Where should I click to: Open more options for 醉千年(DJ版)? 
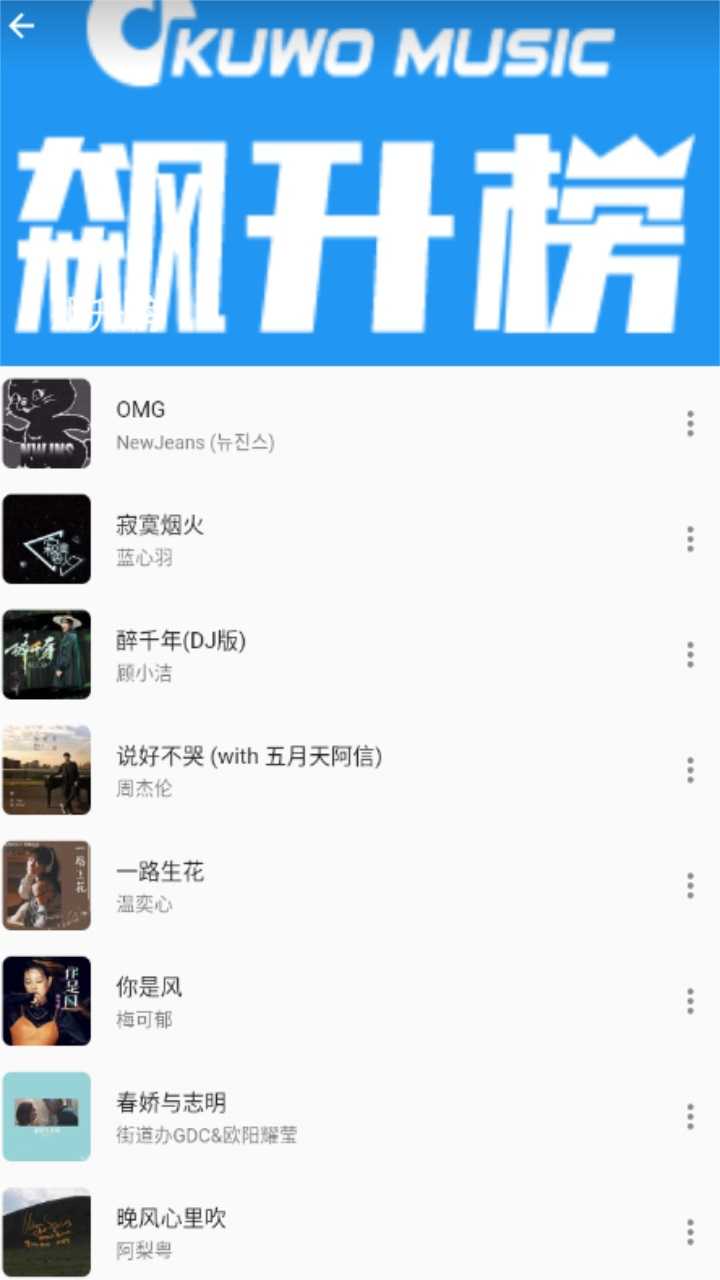(x=690, y=655)
